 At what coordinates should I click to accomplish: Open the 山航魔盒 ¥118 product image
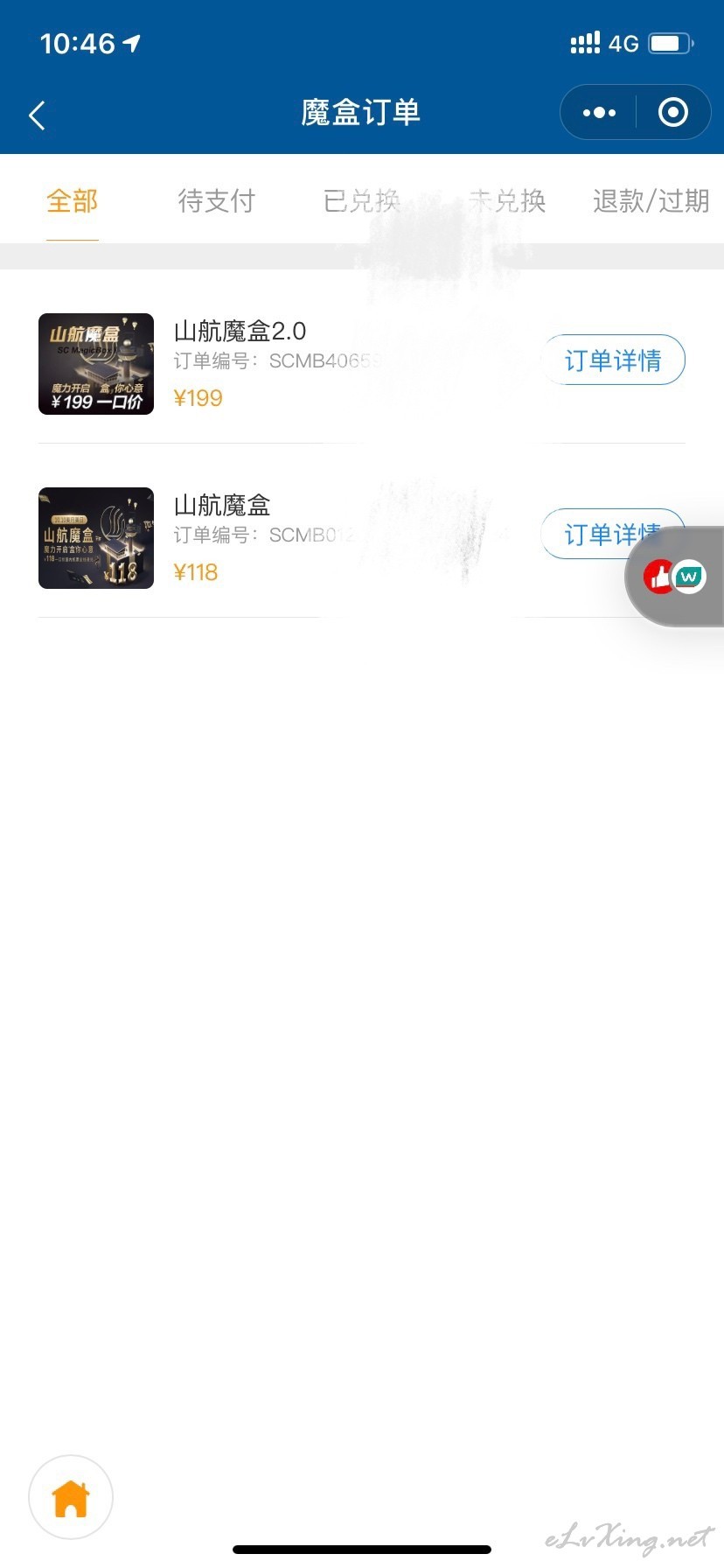[96, 538]
